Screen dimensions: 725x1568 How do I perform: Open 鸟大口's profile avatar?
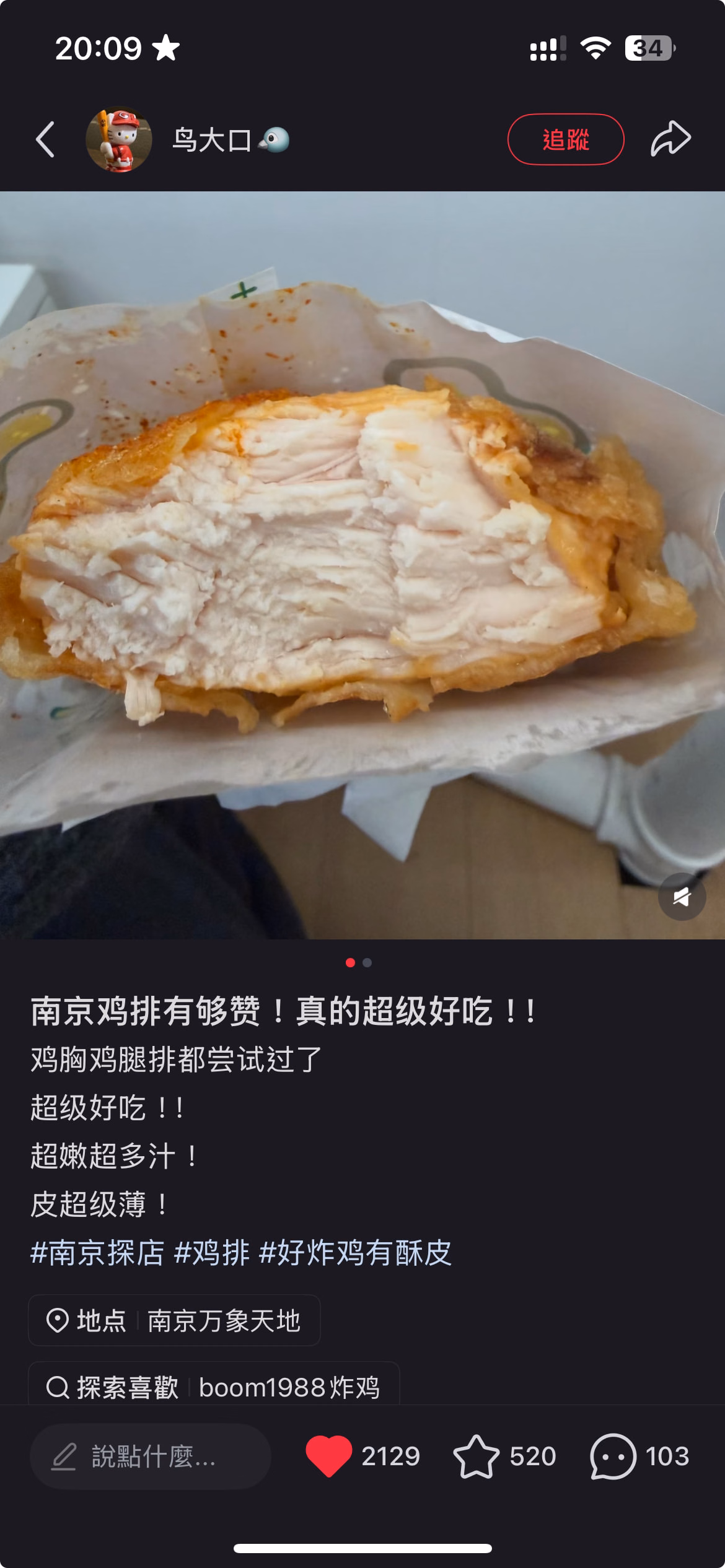coord(118,139)
